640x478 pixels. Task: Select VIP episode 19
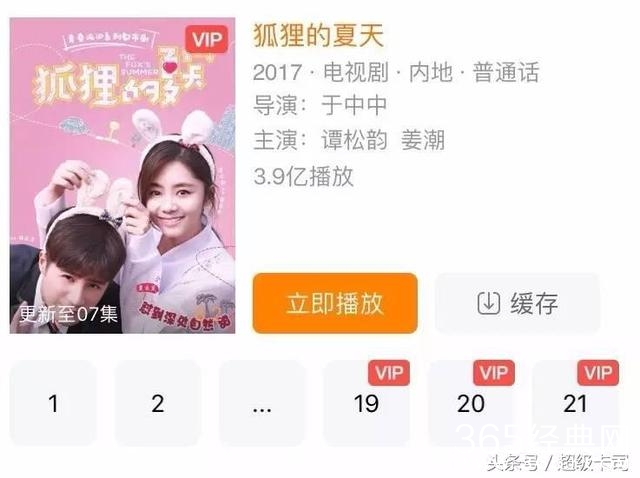click(x=366, y=404)
